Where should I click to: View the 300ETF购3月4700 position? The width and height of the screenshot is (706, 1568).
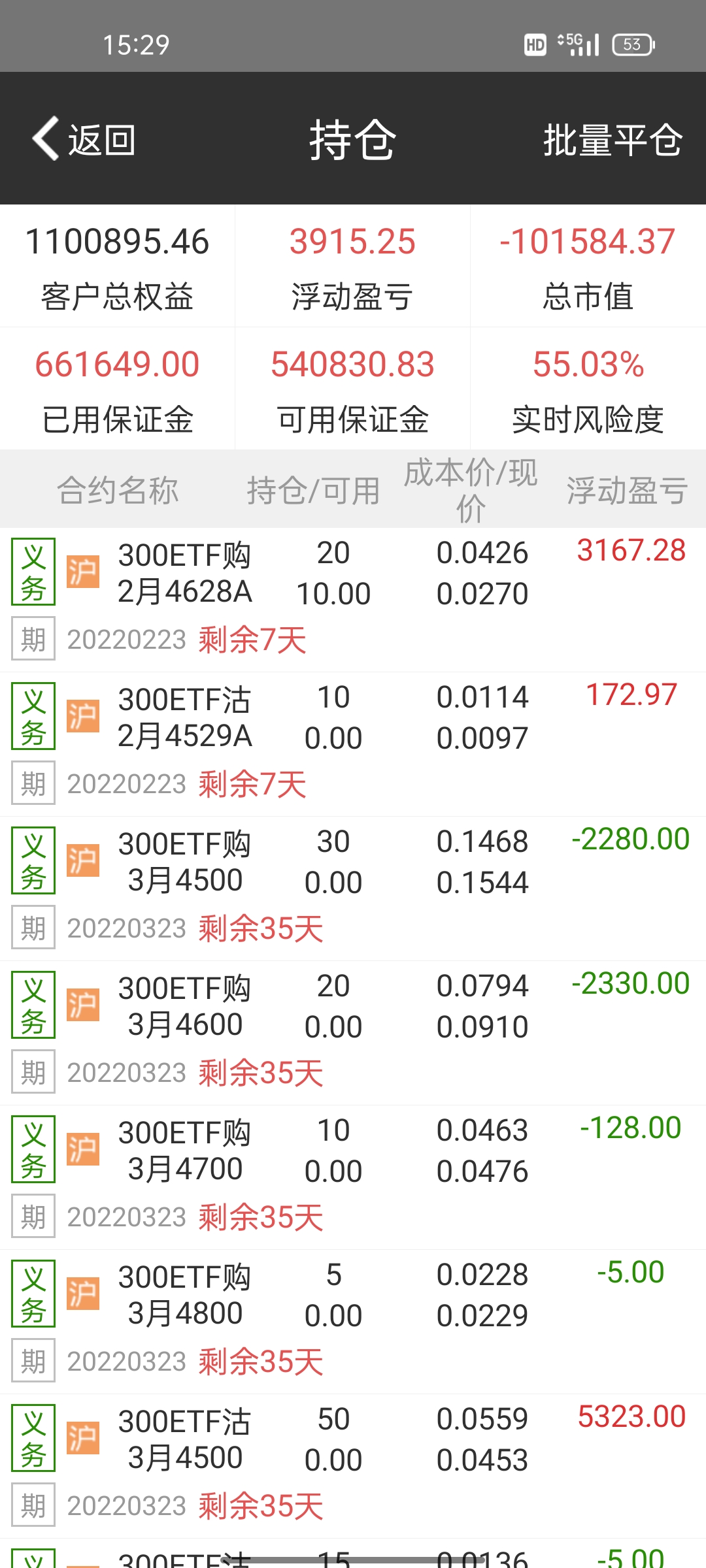tap(185, 1151)
